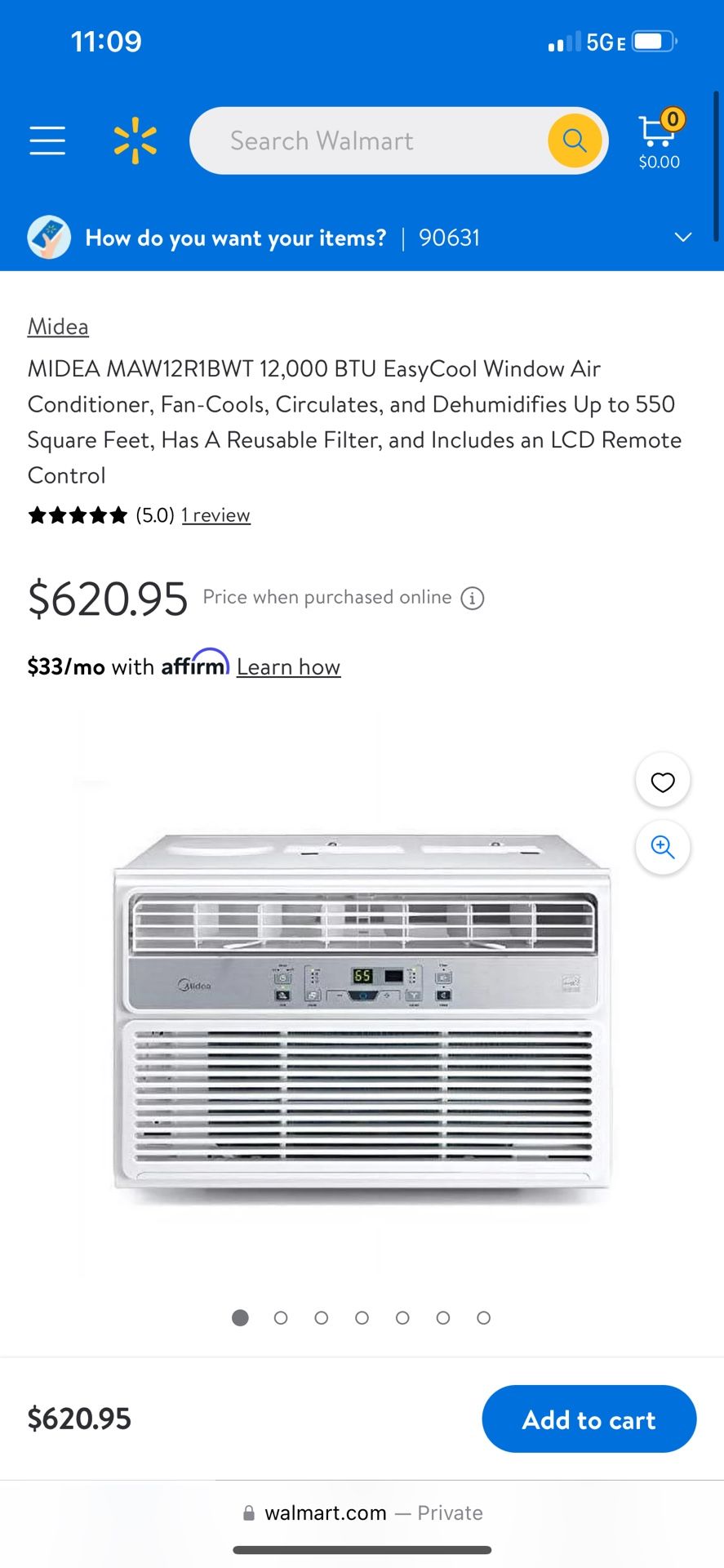The height and width of the screenshot is (1568, 724).
Task: Expand the delivery options chevron
Action: pos(682,238)
